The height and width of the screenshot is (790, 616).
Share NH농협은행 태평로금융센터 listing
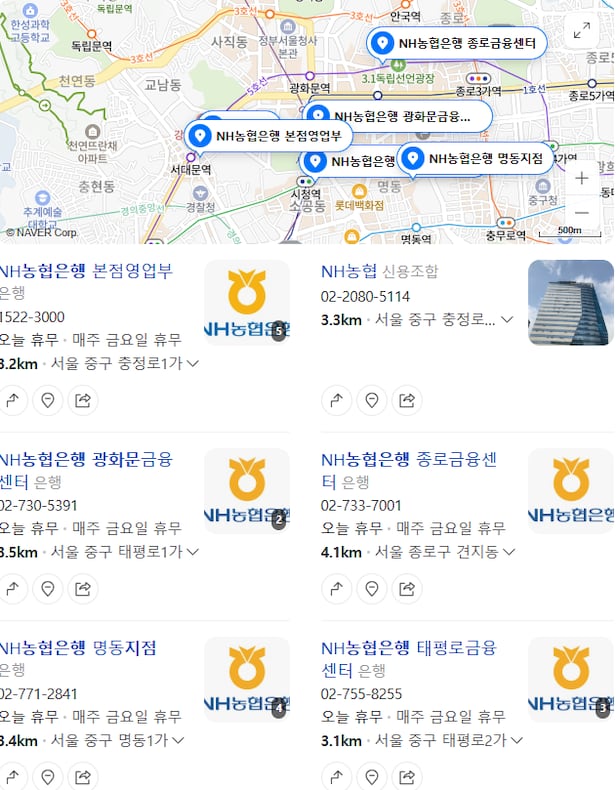point(407,776)
